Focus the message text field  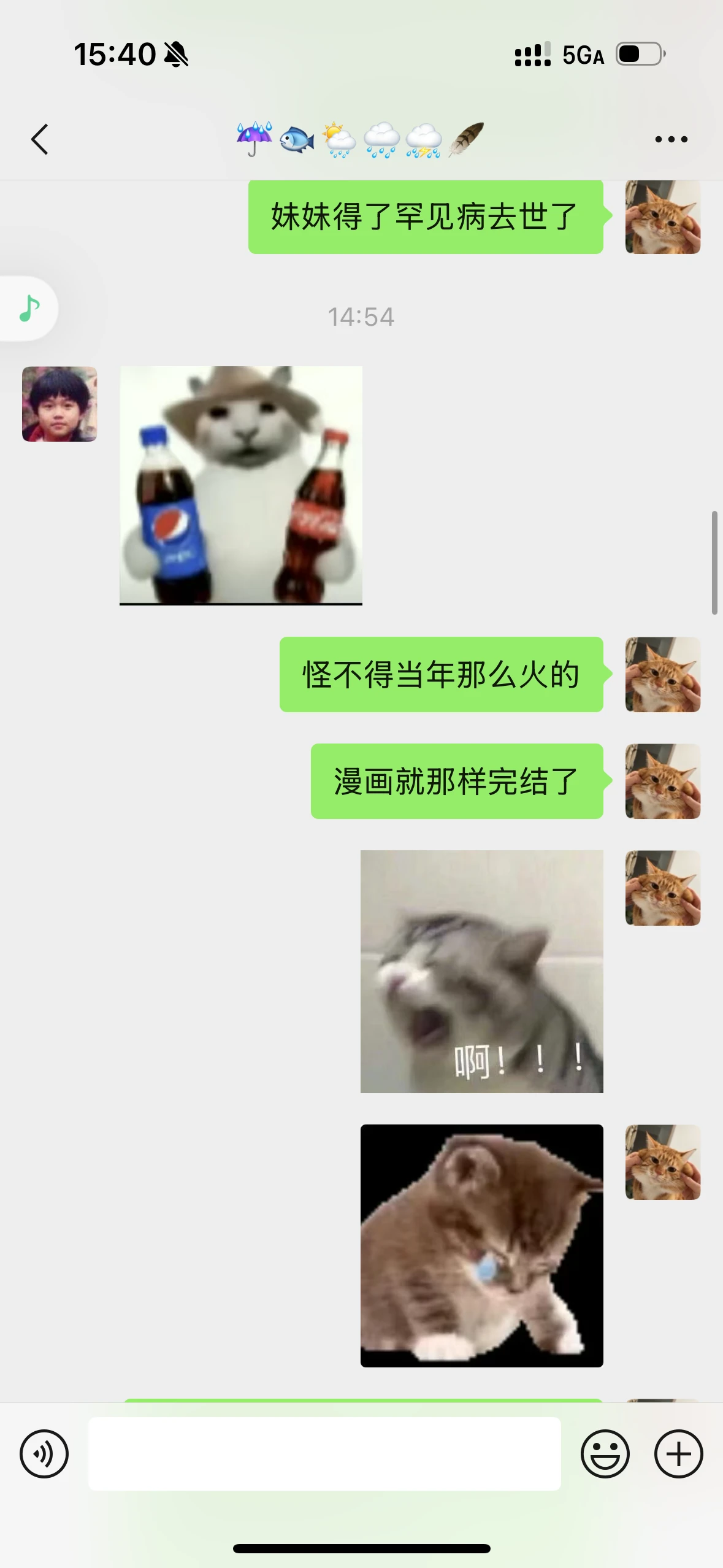(x=324, y=1453)
